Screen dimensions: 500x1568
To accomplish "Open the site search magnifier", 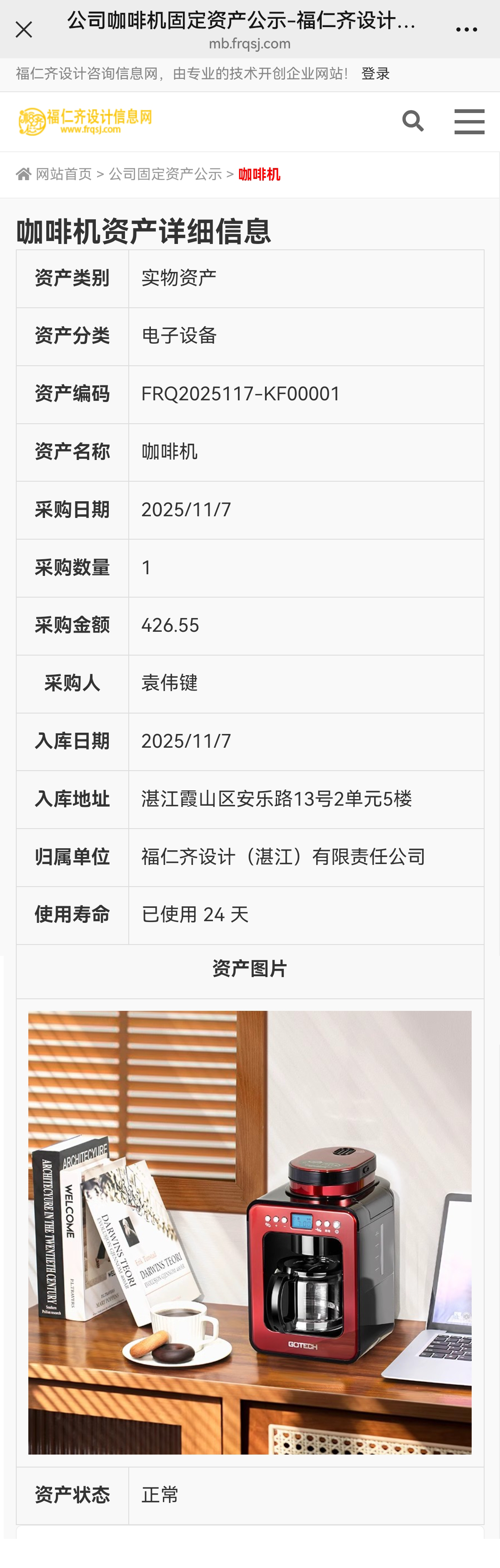I will point(412,121).
